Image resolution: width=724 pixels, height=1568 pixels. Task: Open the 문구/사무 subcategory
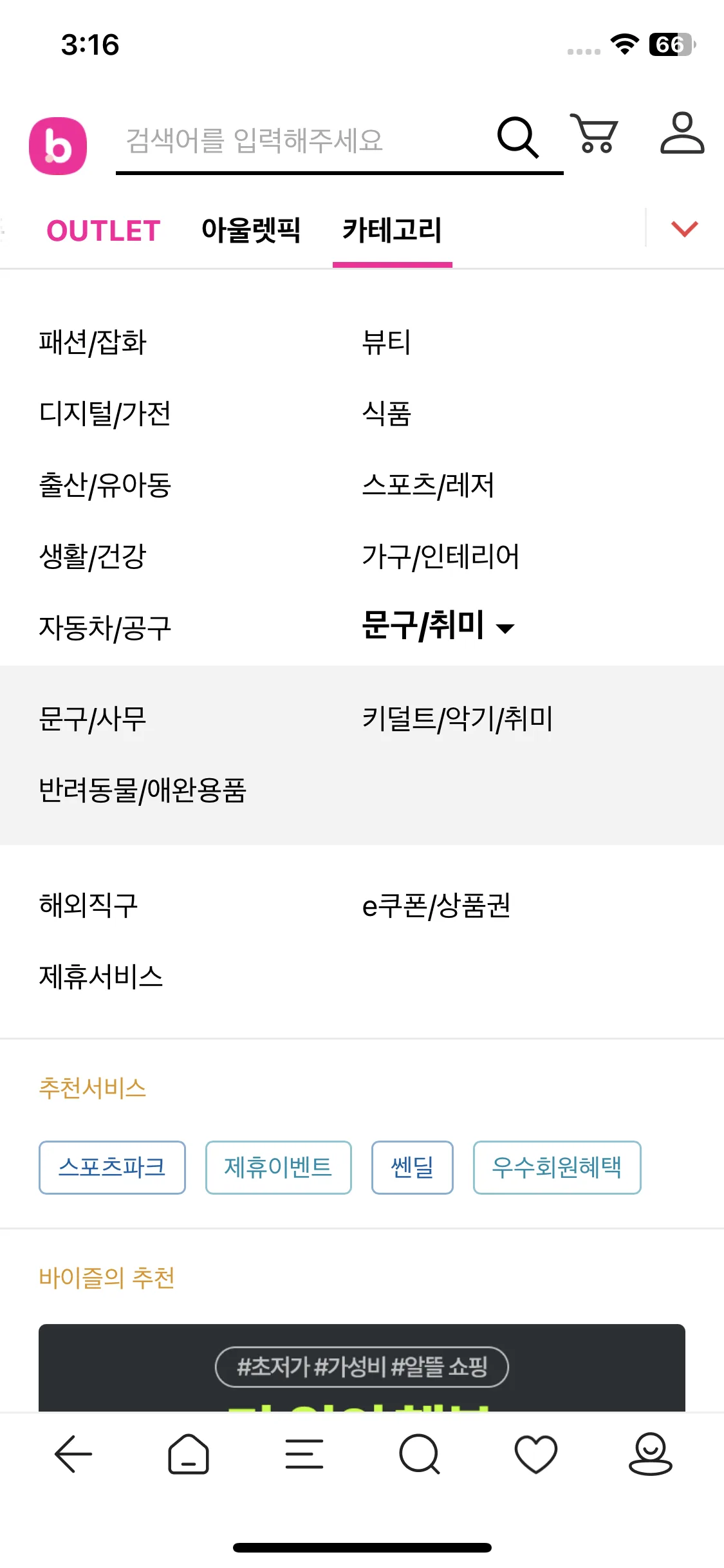click(93, 719)
